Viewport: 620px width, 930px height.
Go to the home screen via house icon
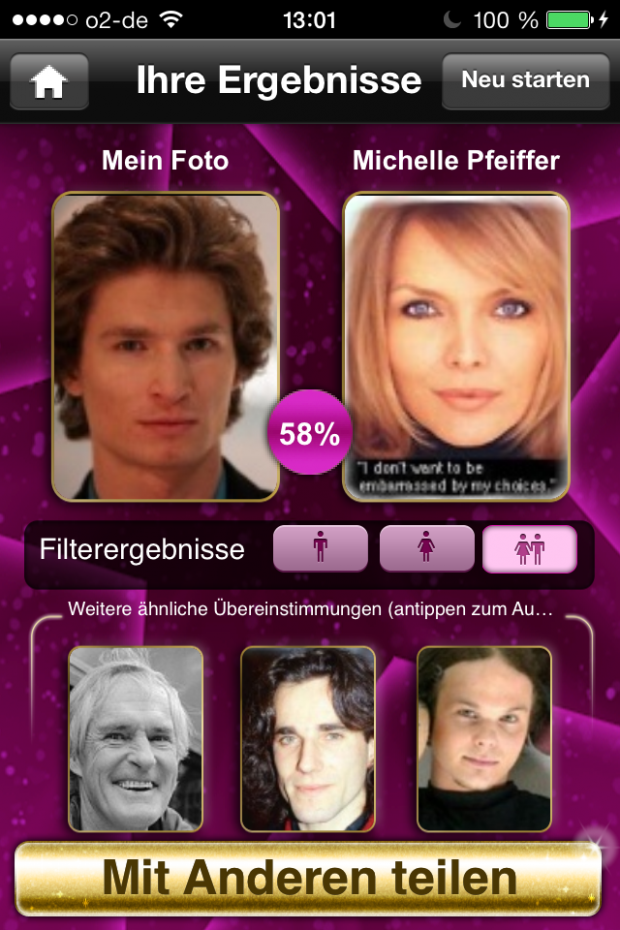pyautogui.click(x=49, y=82)
